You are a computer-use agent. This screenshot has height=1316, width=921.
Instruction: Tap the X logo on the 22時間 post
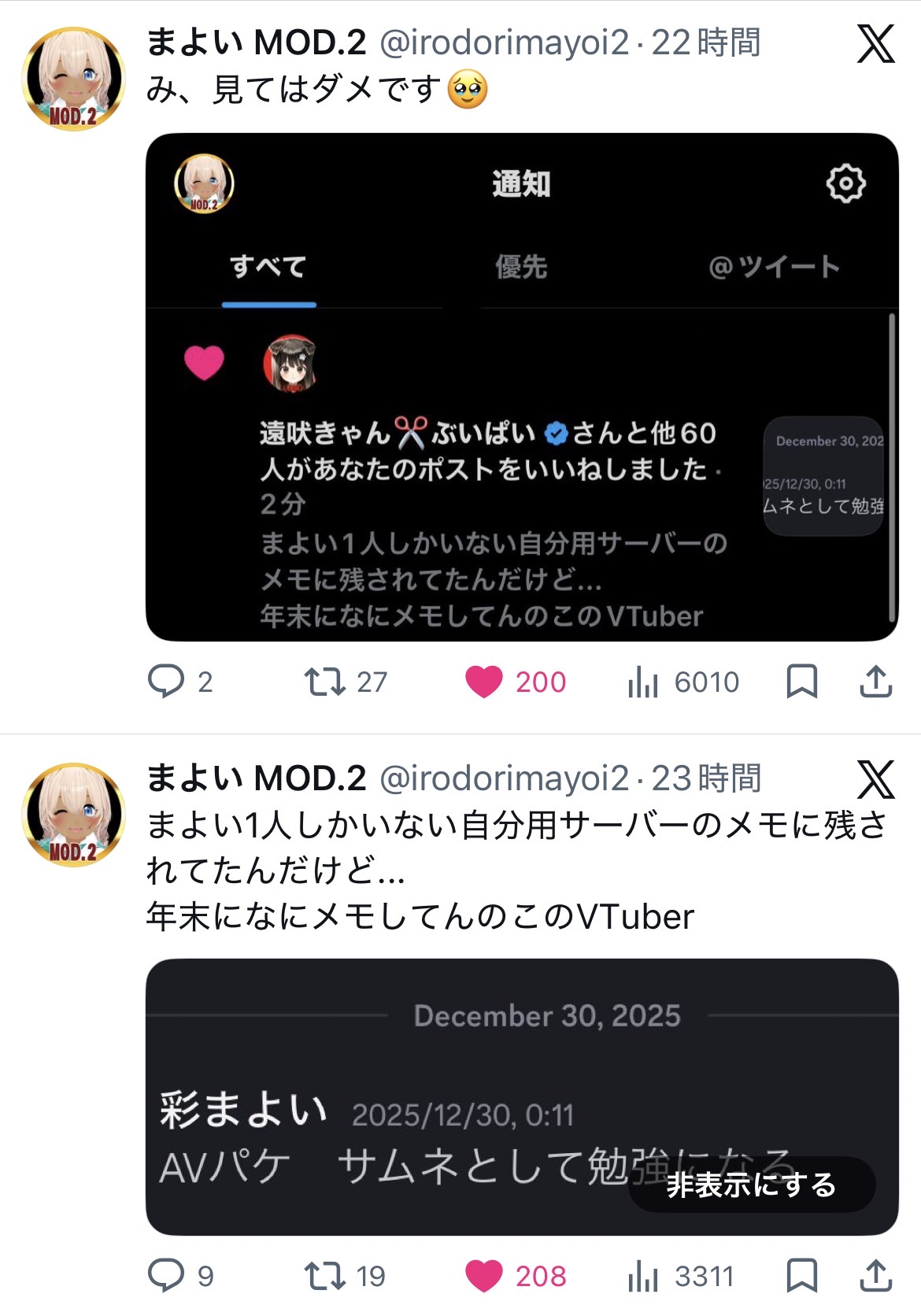point(875,44)
